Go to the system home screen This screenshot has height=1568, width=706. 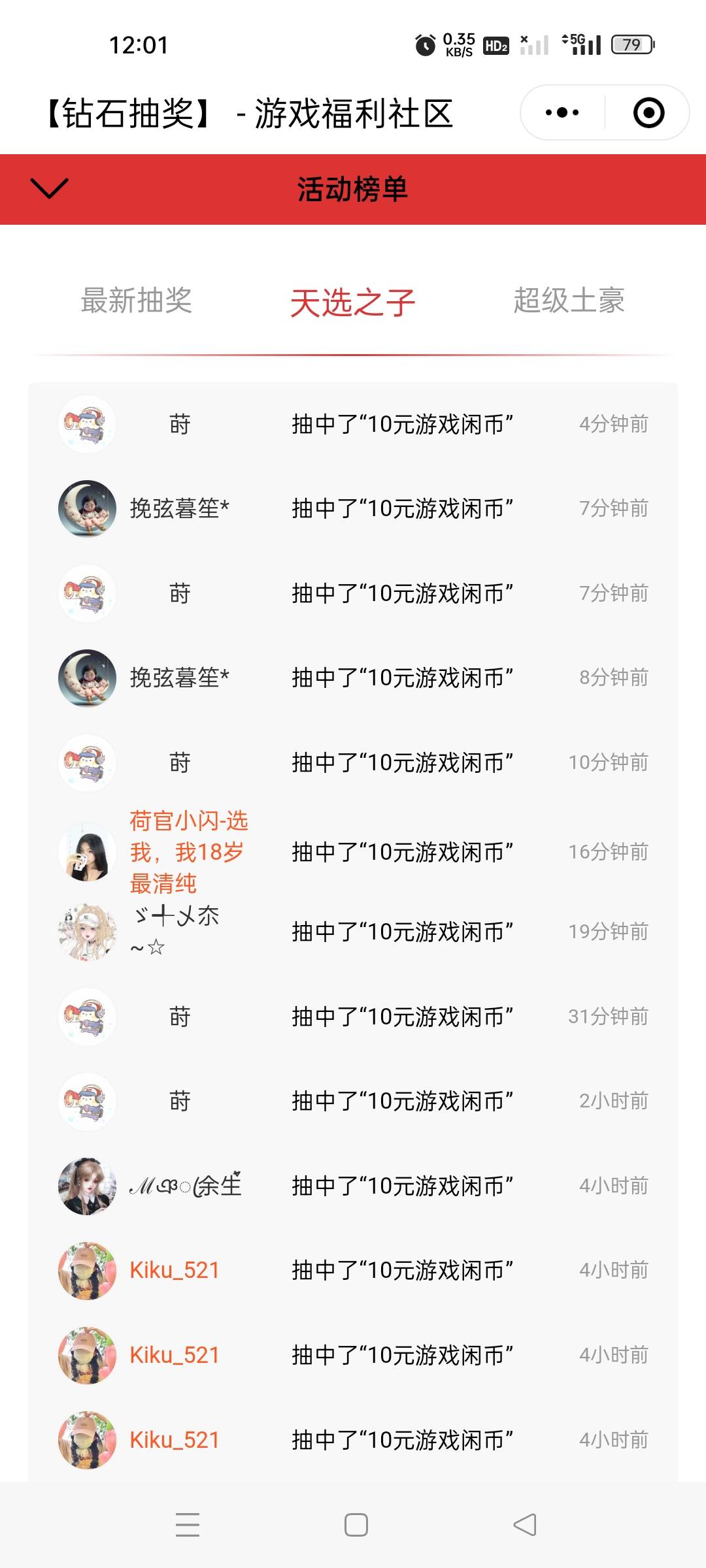[356, 1525]
